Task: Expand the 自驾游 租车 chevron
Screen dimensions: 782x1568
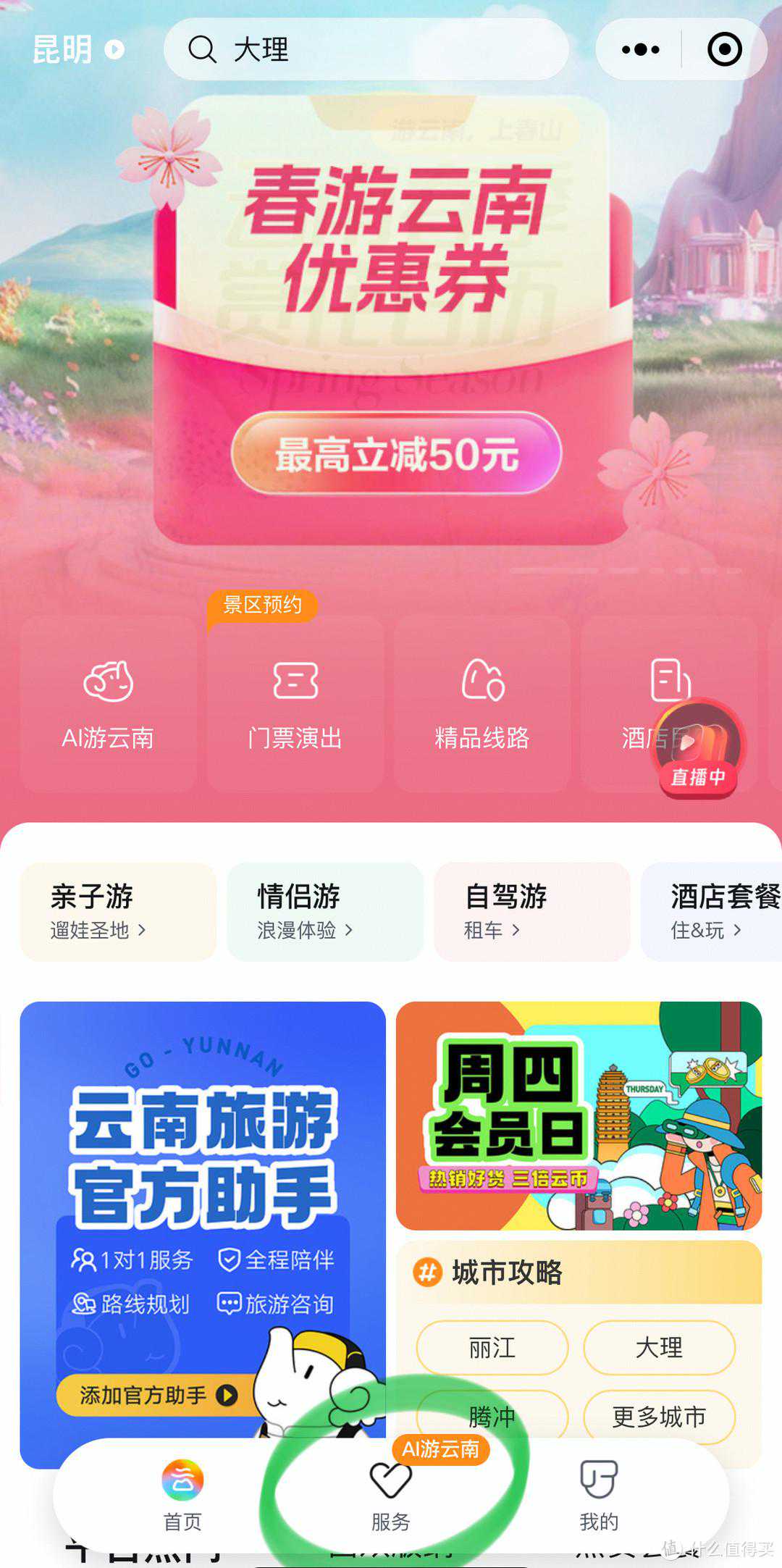Action: pyautogui.click(x=516, y=932)
